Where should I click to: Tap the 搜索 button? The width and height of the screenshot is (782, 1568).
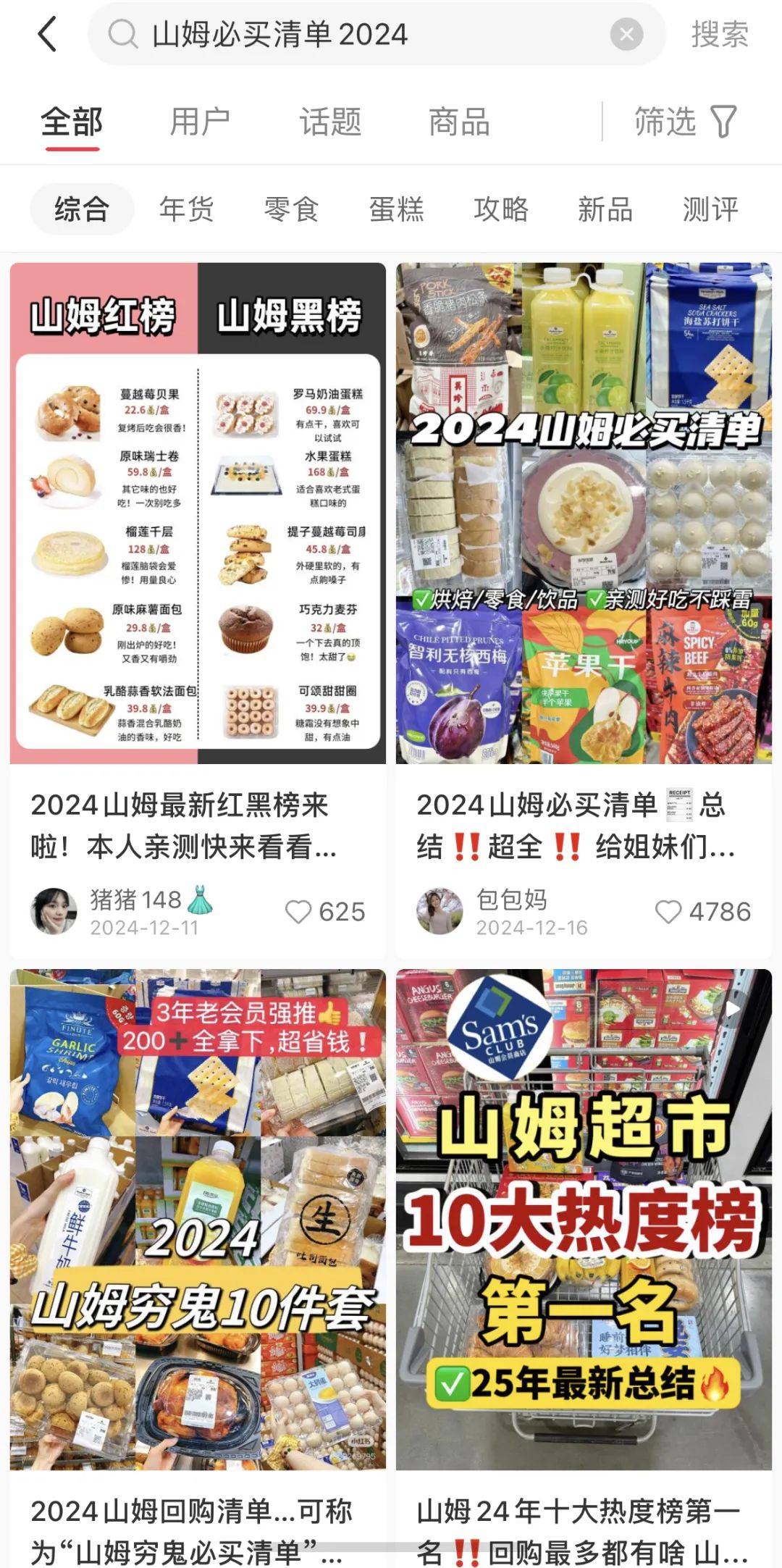(719, 35)
